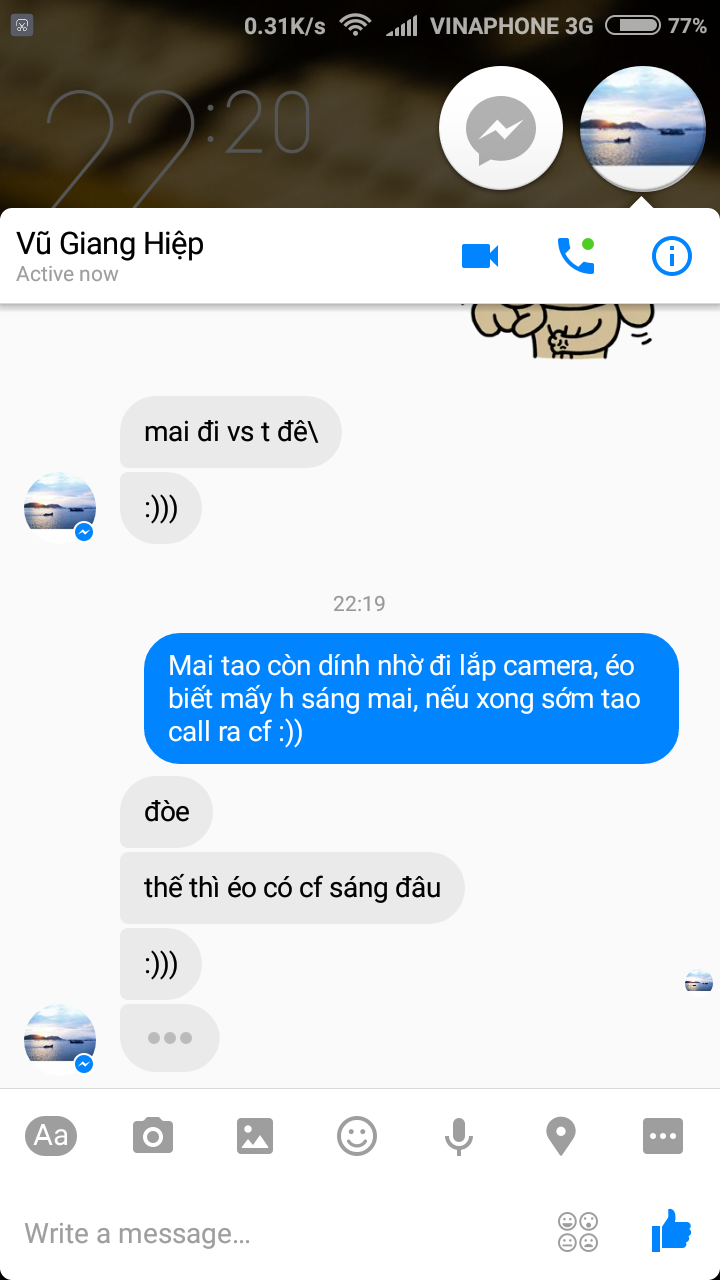Switch to Aa text keyboard
This screenshot has width=720, height=1280.
coord(51,1135)
